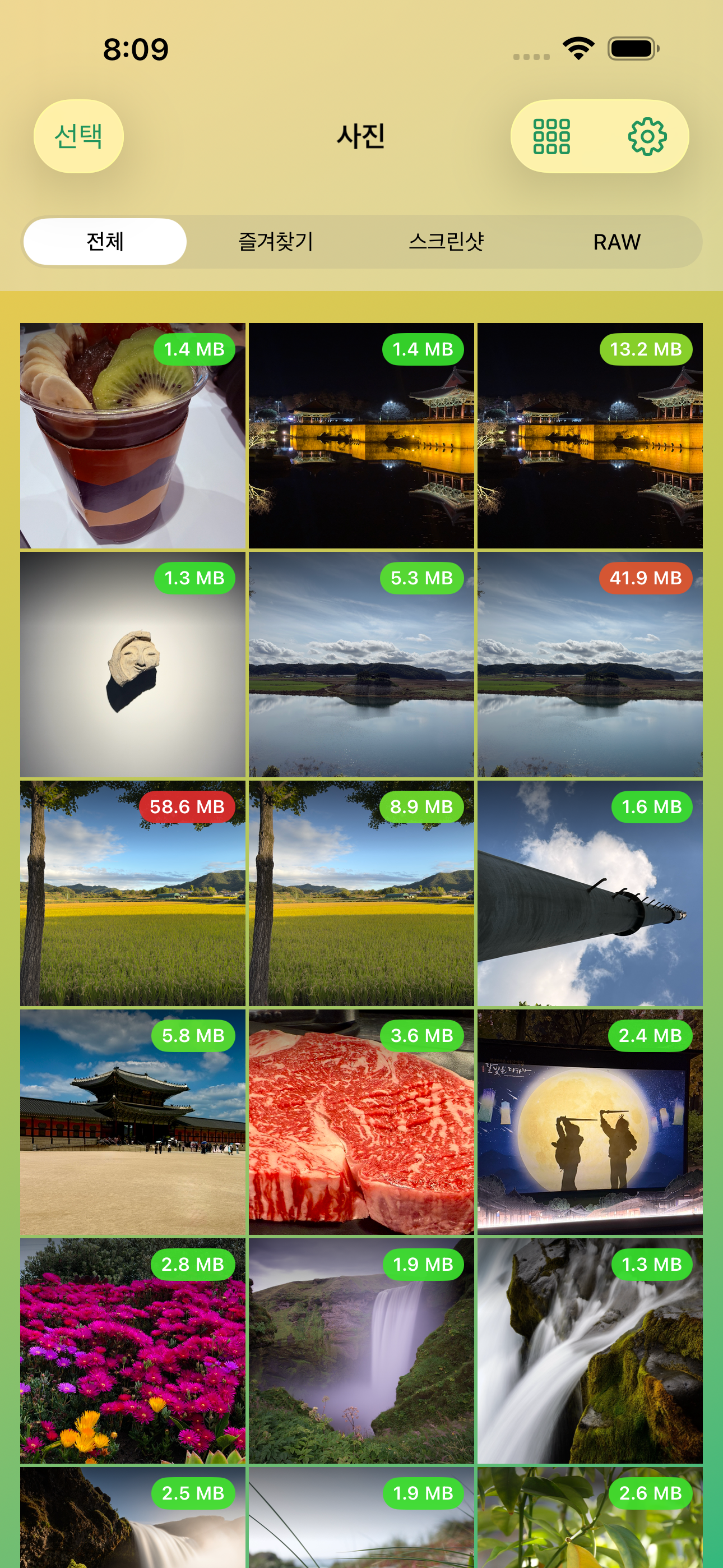Screen dimensions: 723x1568
Task: Open the 2.4 MB moon poster photo
Action: pyautogui.click(x=590, y=1122)
